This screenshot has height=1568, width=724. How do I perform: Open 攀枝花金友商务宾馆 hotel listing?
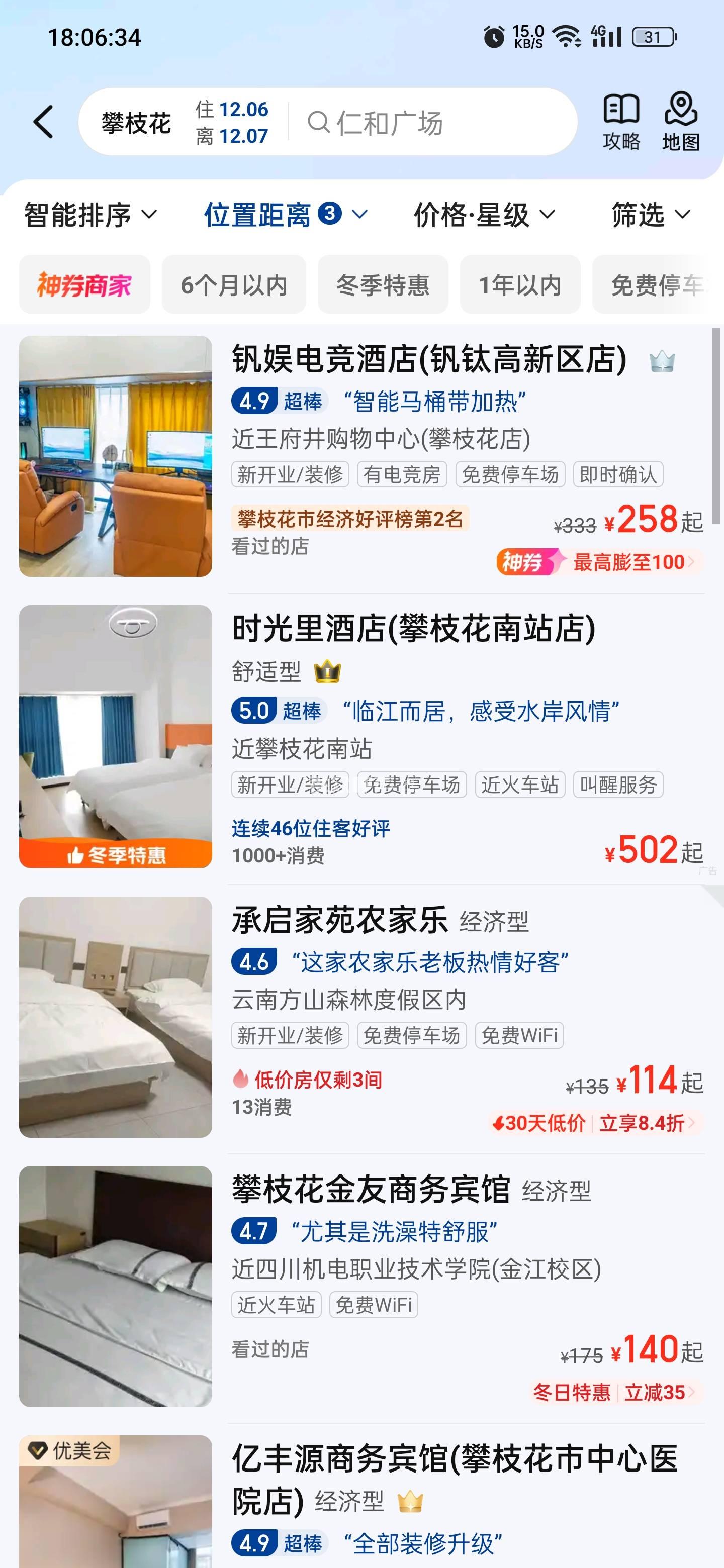point(370,1190)
